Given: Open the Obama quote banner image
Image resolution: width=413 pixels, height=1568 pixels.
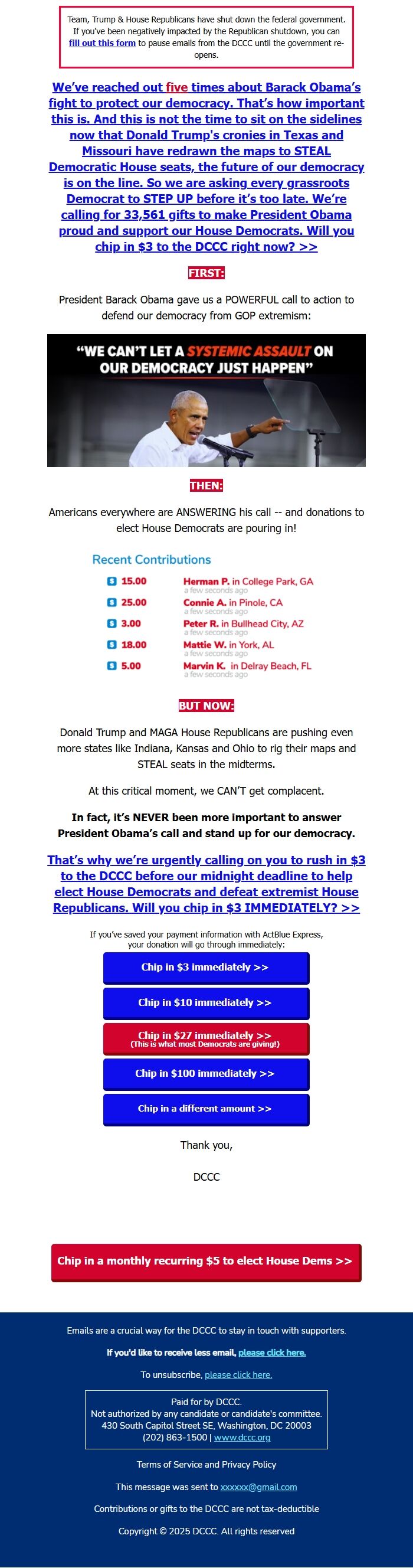Looking at the screenshot, I should (206, 400).
